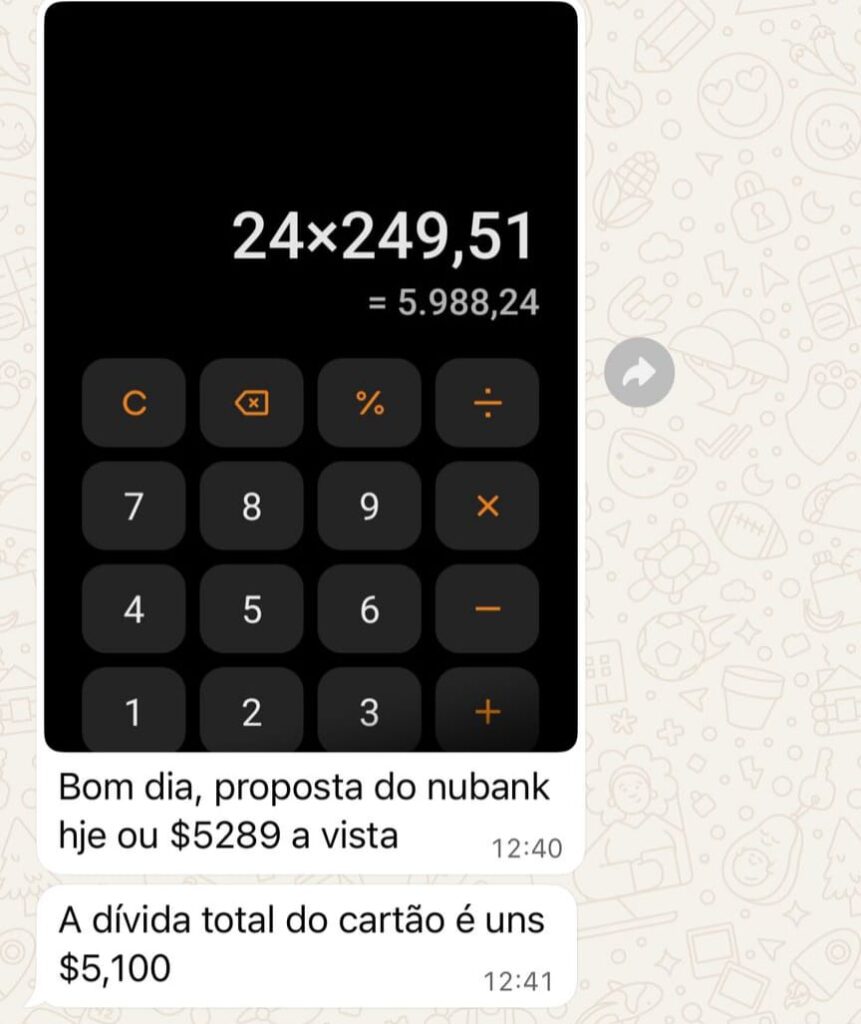
Task: Forward the calculator image message
Action: (x=639, y=373)
